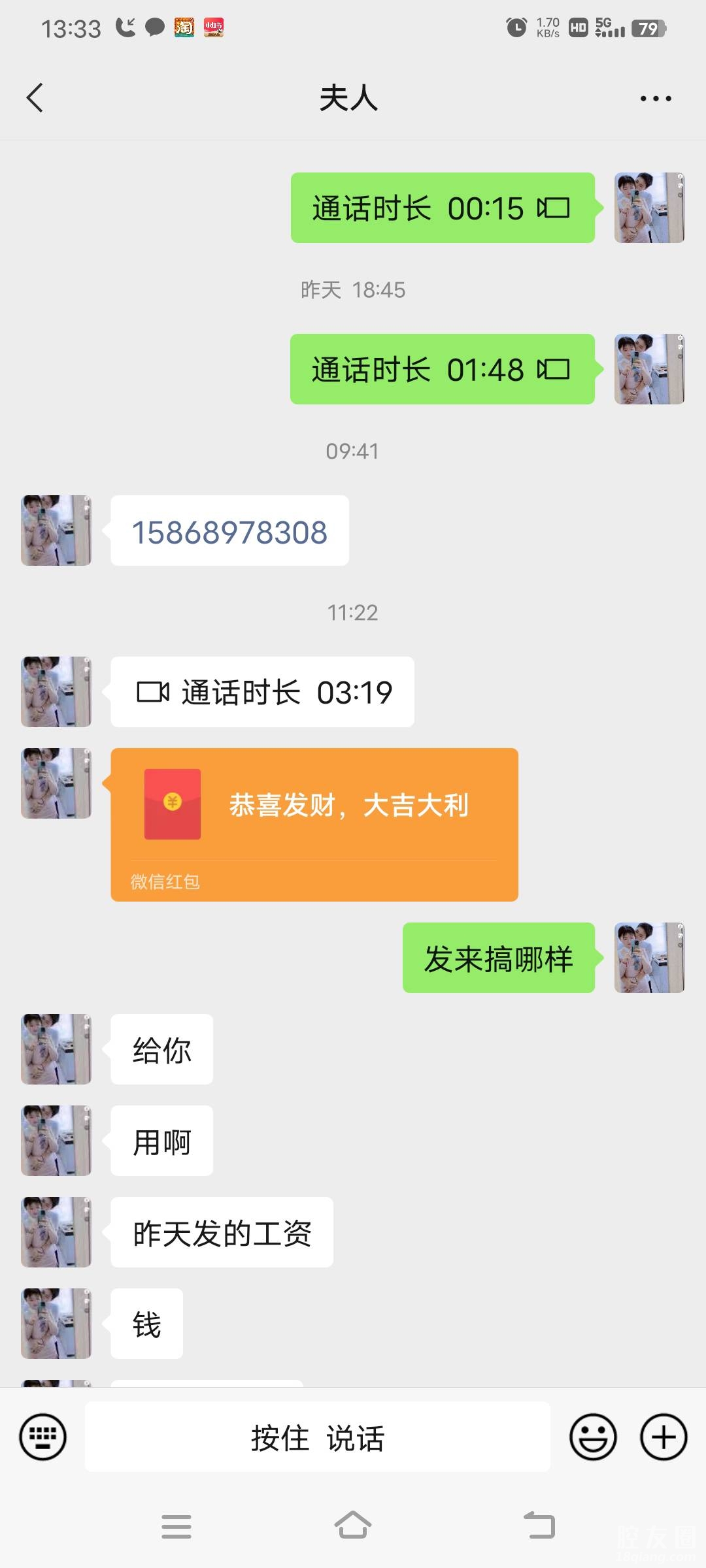
Task: Redial the 01:48 video call
Action: [442, 370]
